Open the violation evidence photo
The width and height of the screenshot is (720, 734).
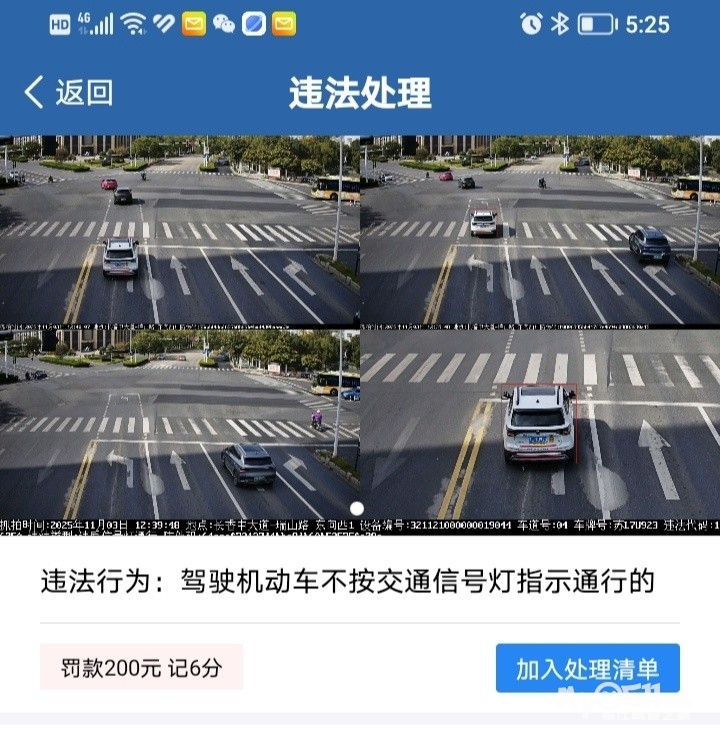point(360,335)
